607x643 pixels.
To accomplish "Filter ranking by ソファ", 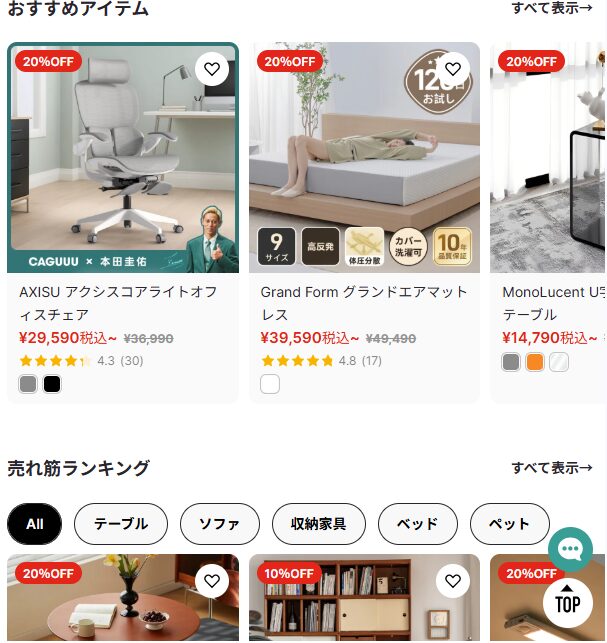I will (219, 524).
